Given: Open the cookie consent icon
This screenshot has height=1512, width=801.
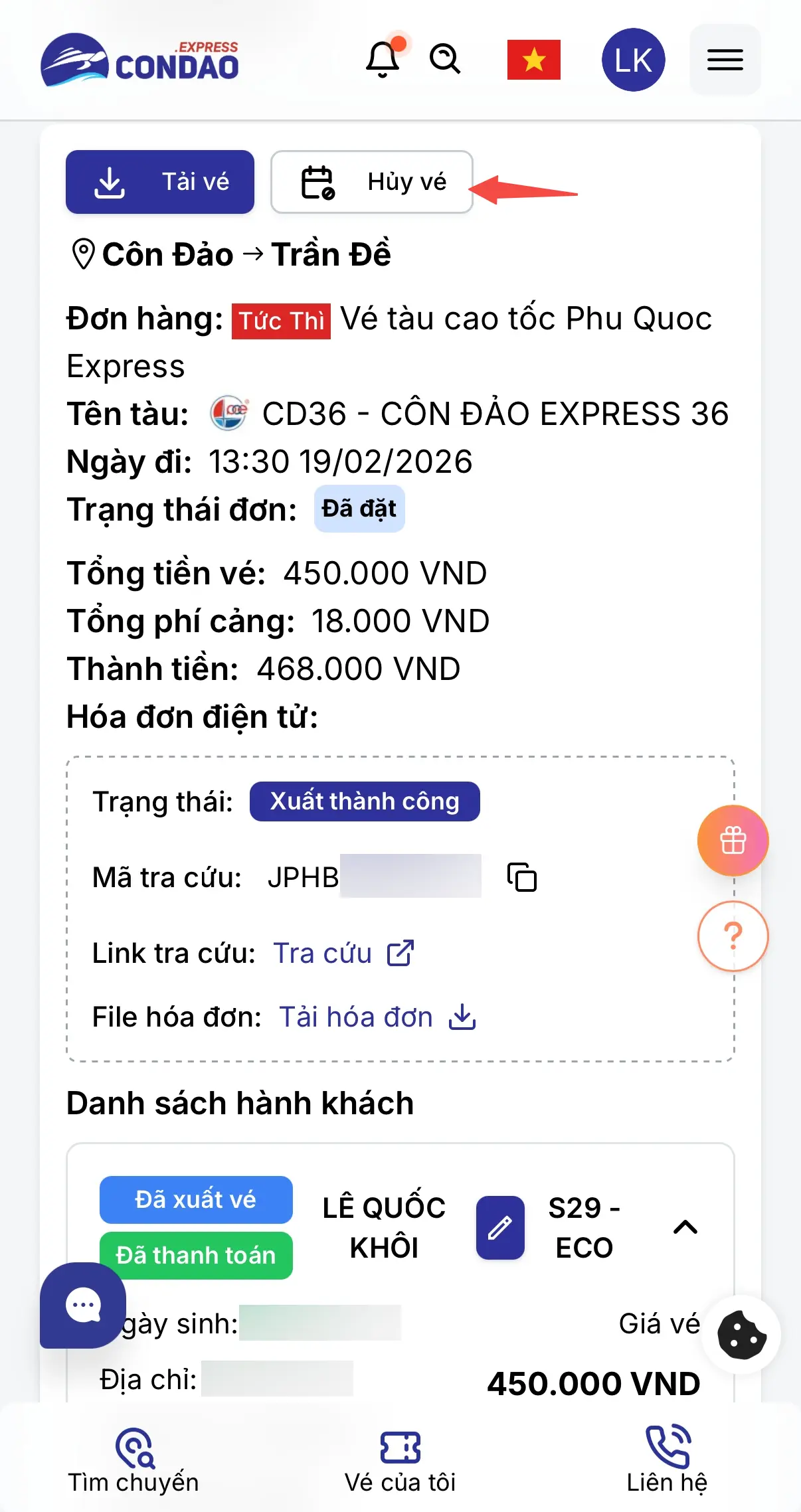Looking at the screenshot, I should pos(743,1336).
